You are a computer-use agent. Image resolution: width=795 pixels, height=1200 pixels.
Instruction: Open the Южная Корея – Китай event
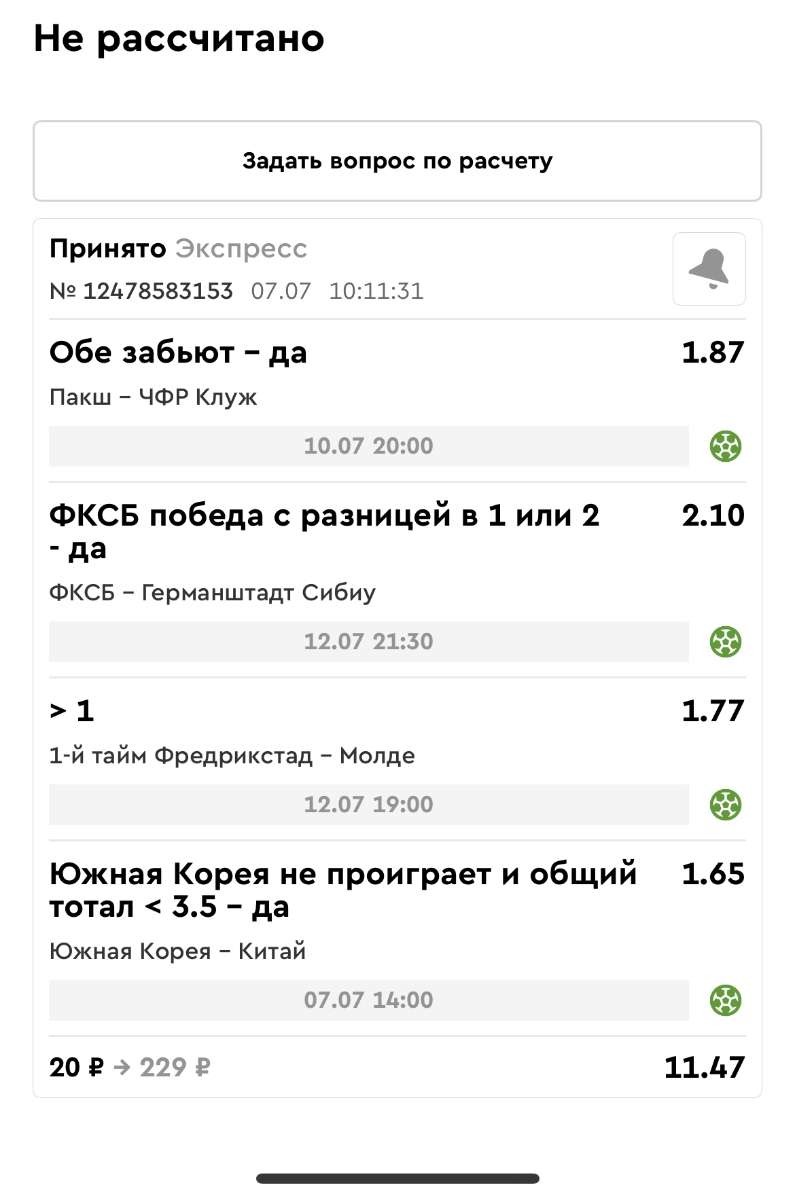[x=177, y=951]
